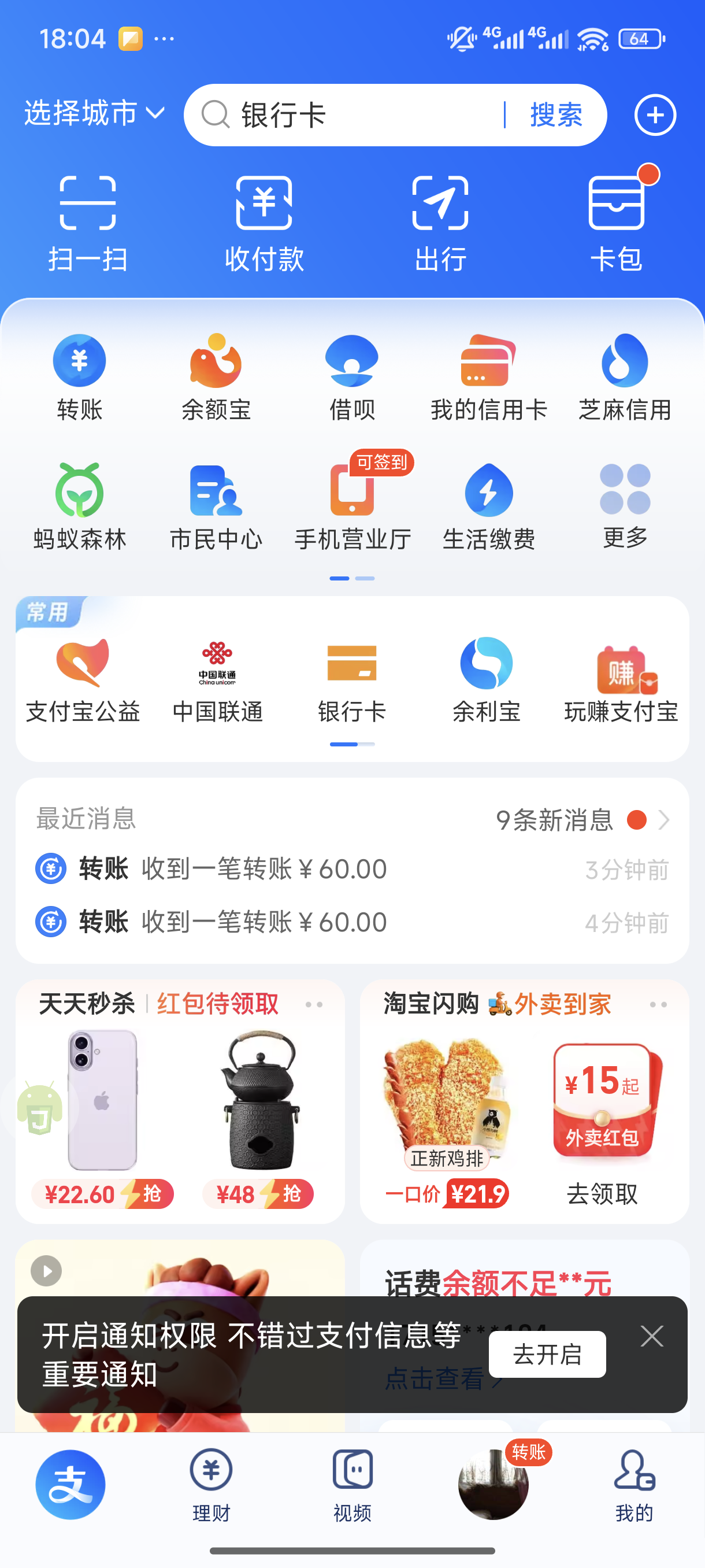
Task: Open the city selector dropdown
Action: click(94, 114)
